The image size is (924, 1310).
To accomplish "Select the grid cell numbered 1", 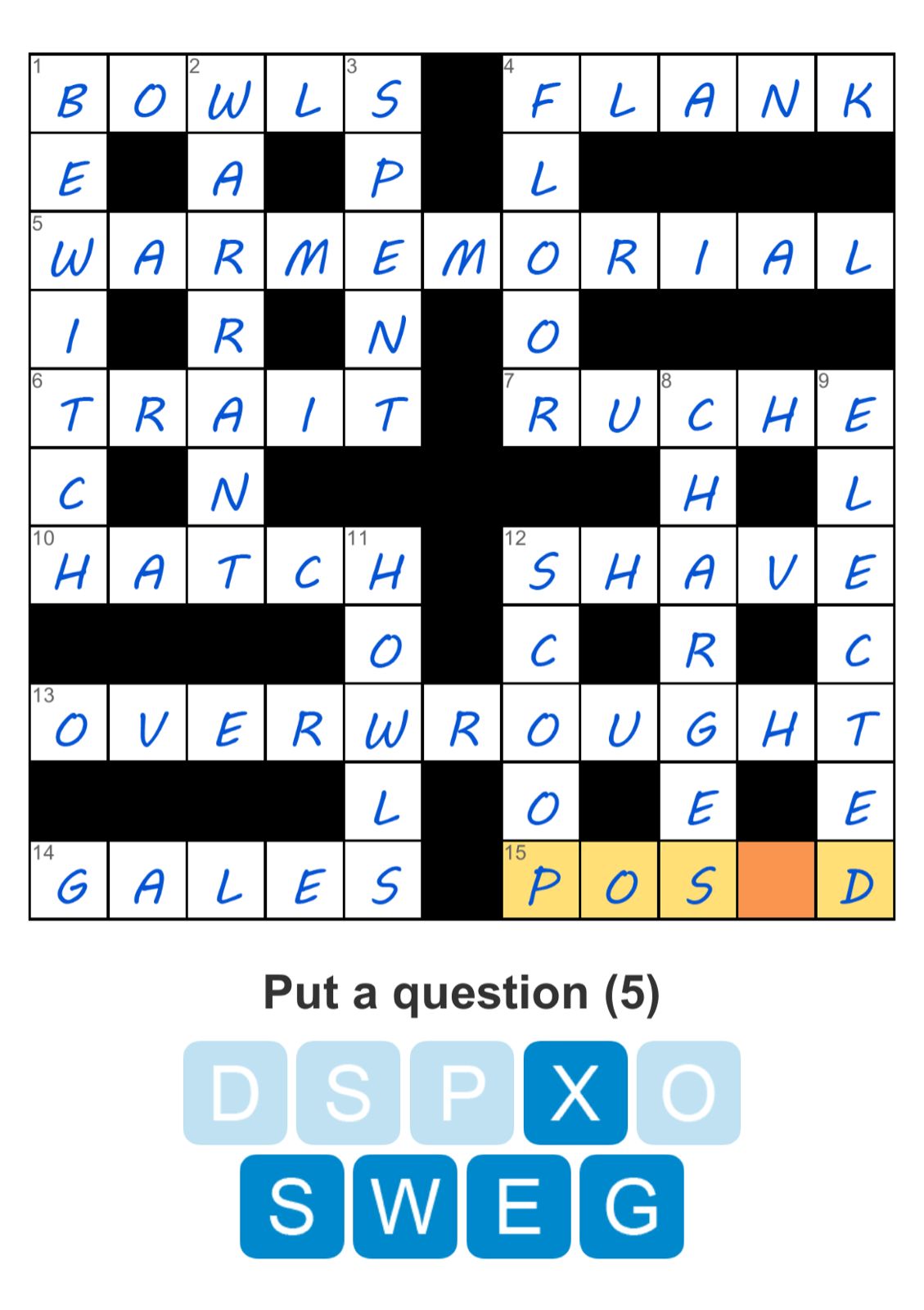I will coord(69,94).
